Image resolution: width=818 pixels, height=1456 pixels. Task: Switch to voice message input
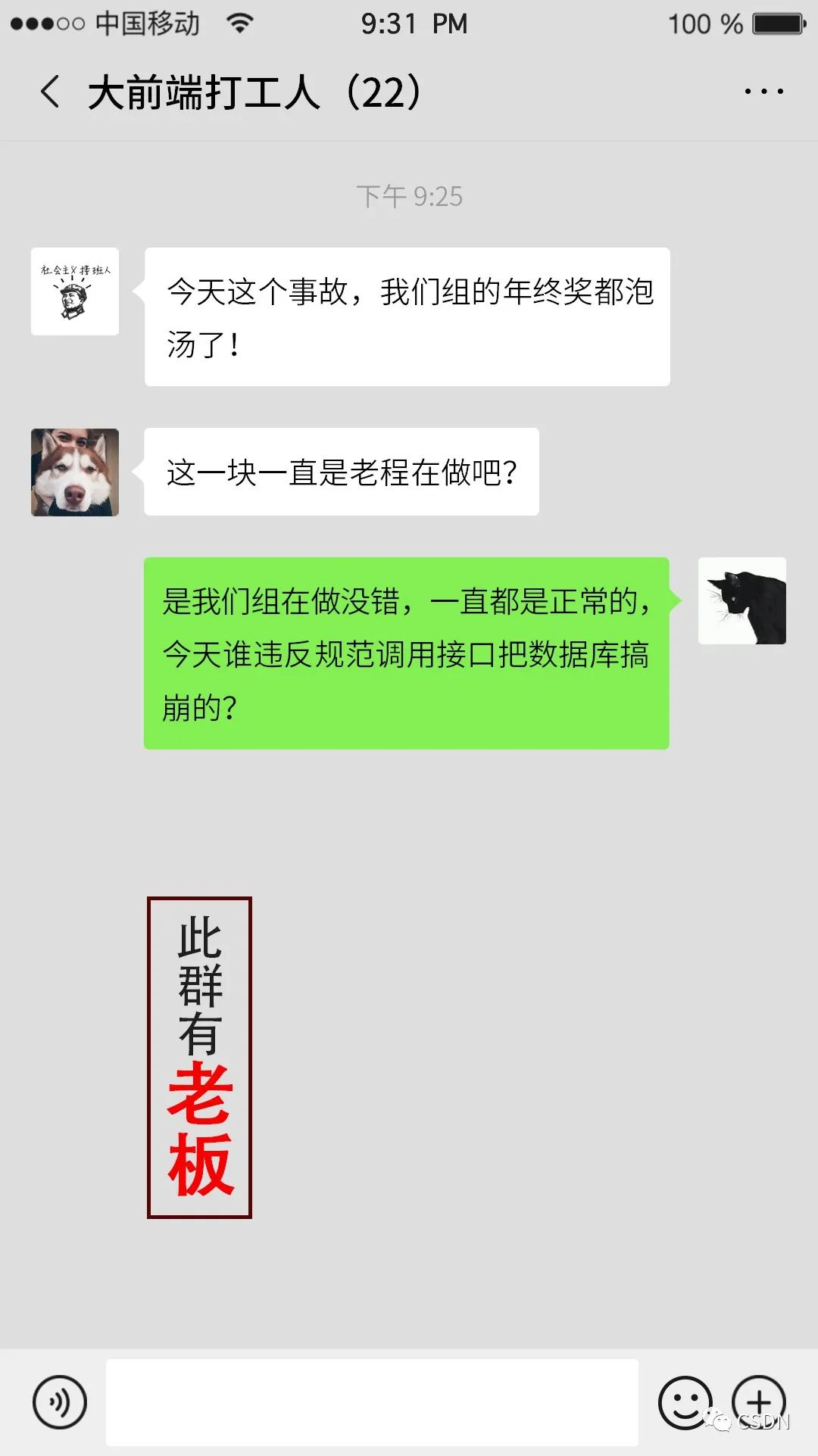60,1401
